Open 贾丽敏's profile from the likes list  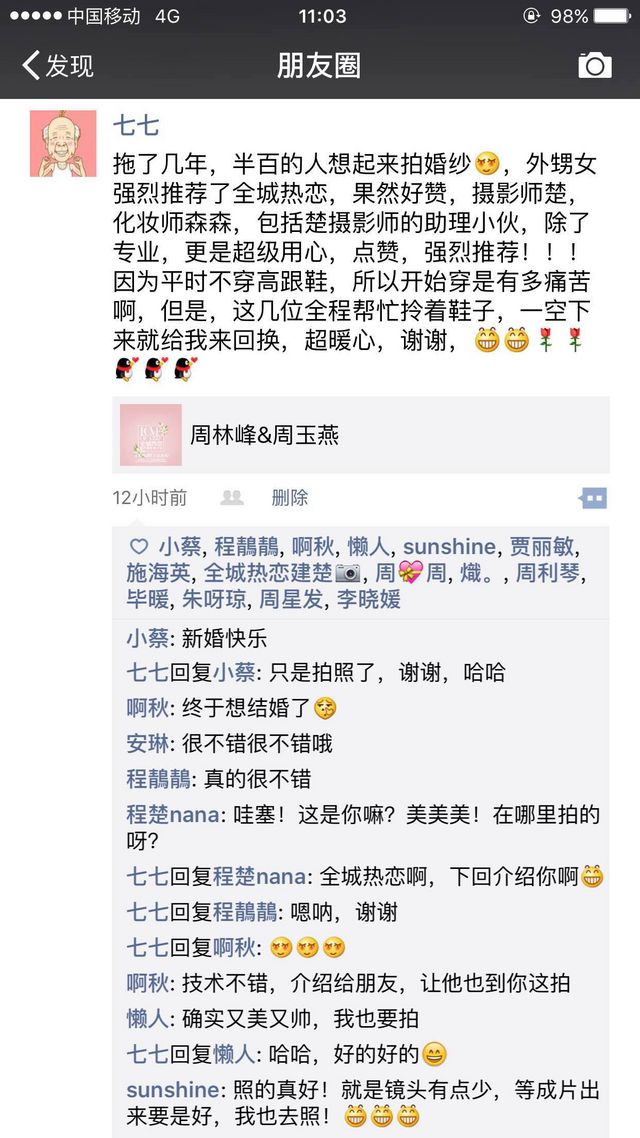coord(541,546)
